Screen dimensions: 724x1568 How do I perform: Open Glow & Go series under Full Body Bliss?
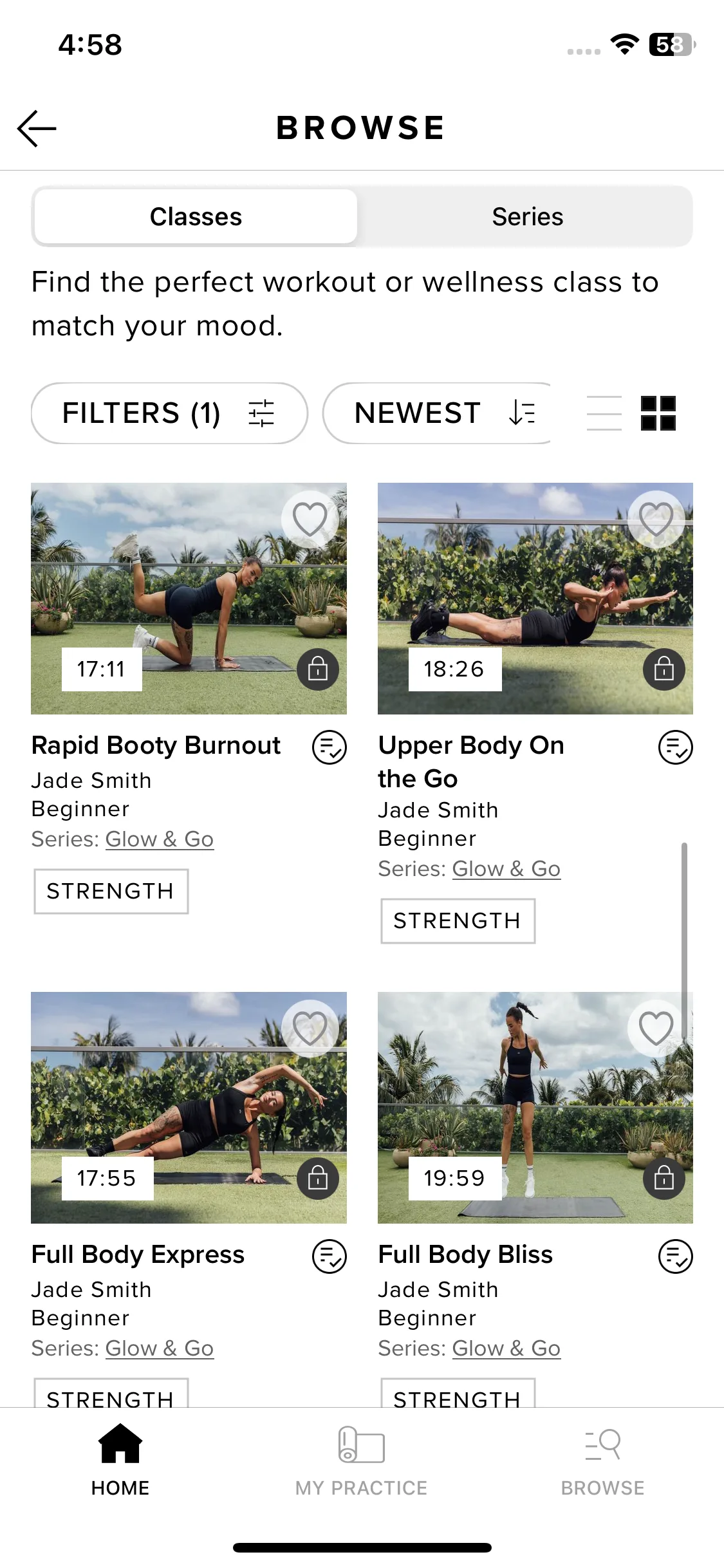[506, 1349]
